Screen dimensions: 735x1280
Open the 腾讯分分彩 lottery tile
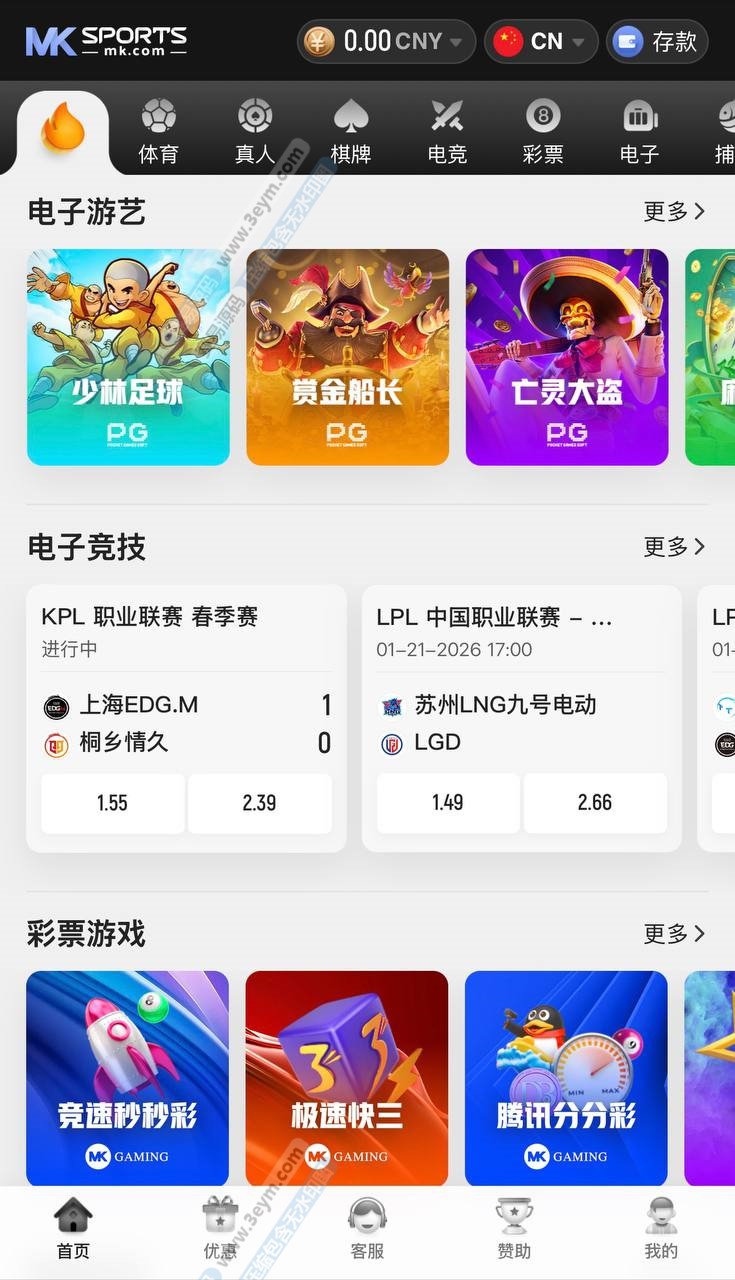coord(566,1077)
